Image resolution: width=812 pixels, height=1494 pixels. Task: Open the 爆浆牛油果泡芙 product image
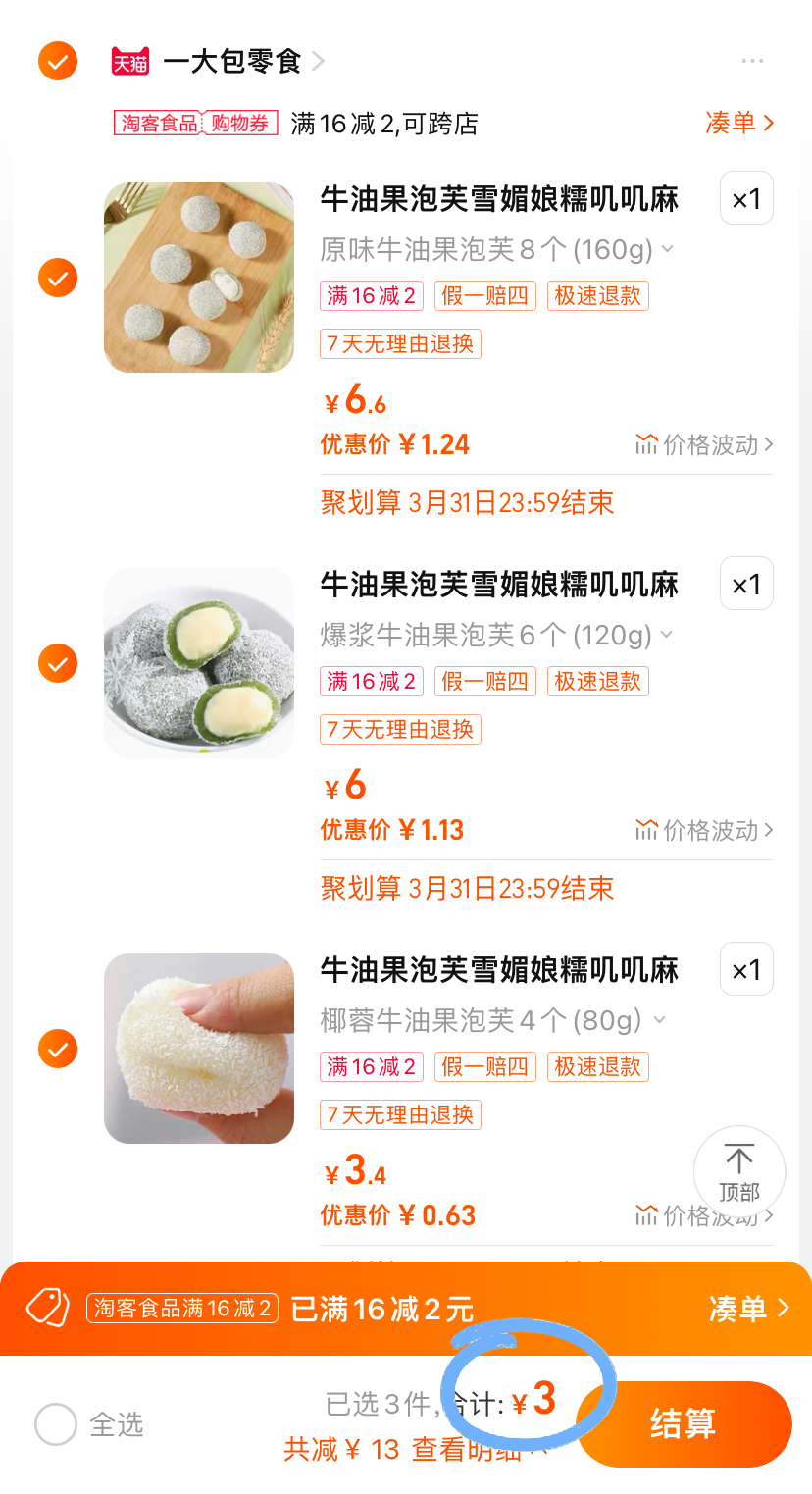coord(199,663)
